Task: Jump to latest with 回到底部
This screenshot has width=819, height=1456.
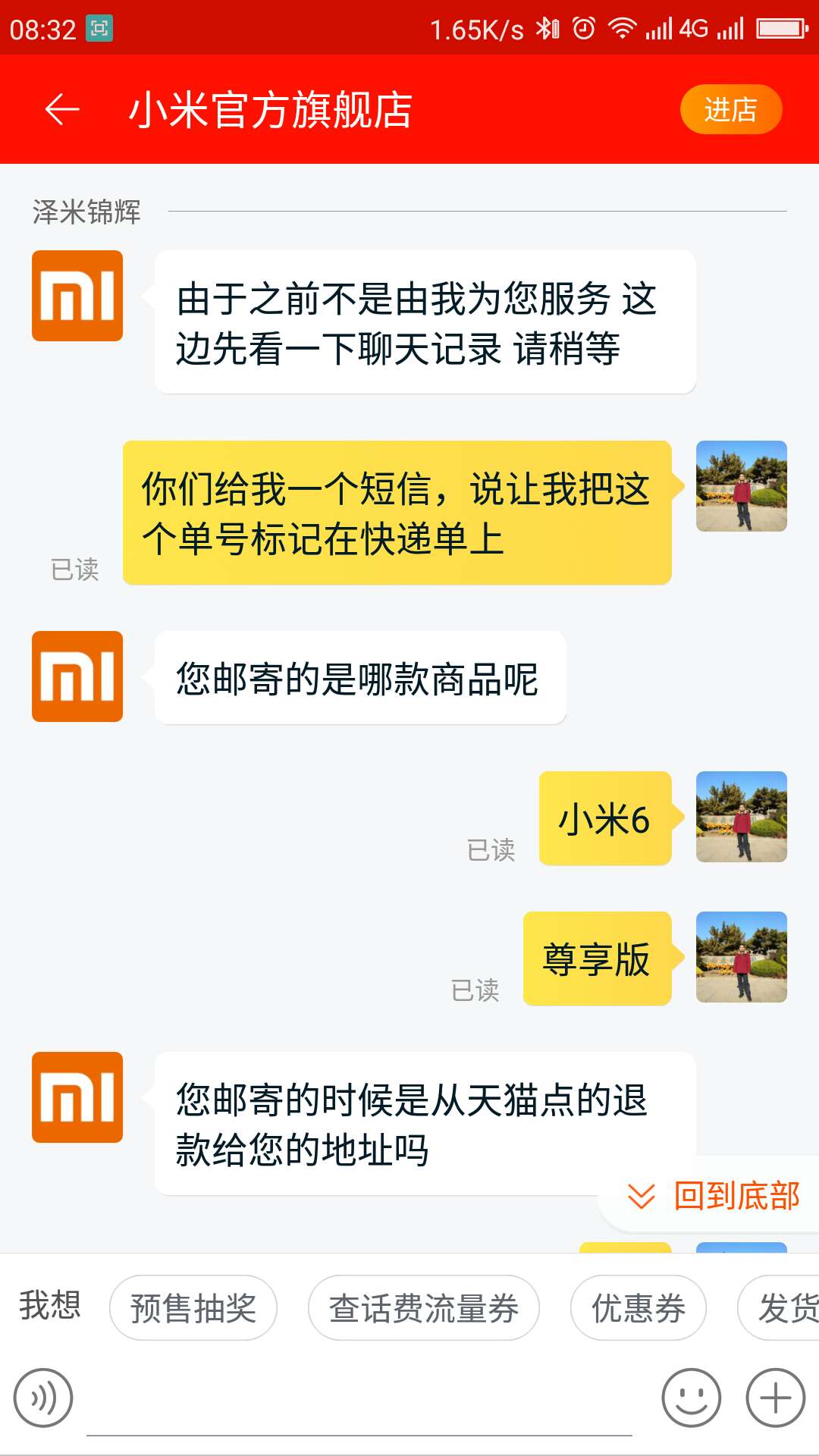Action: pyautogui.click(x=714, y=1196)
